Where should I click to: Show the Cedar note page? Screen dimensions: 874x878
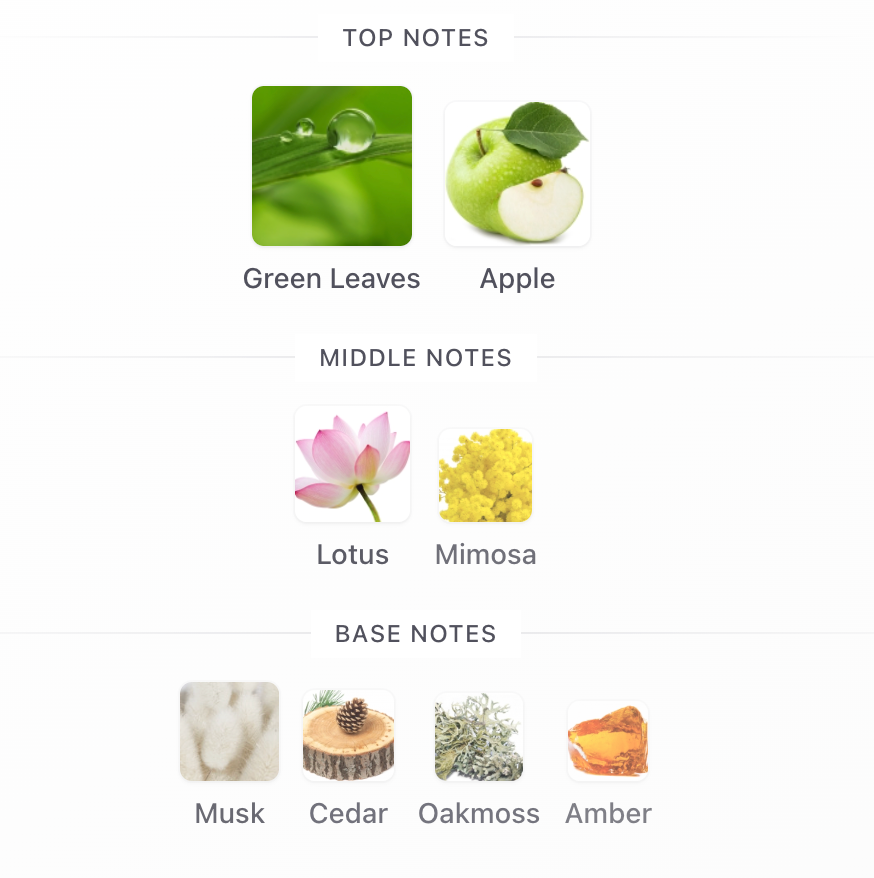[348, 736]
